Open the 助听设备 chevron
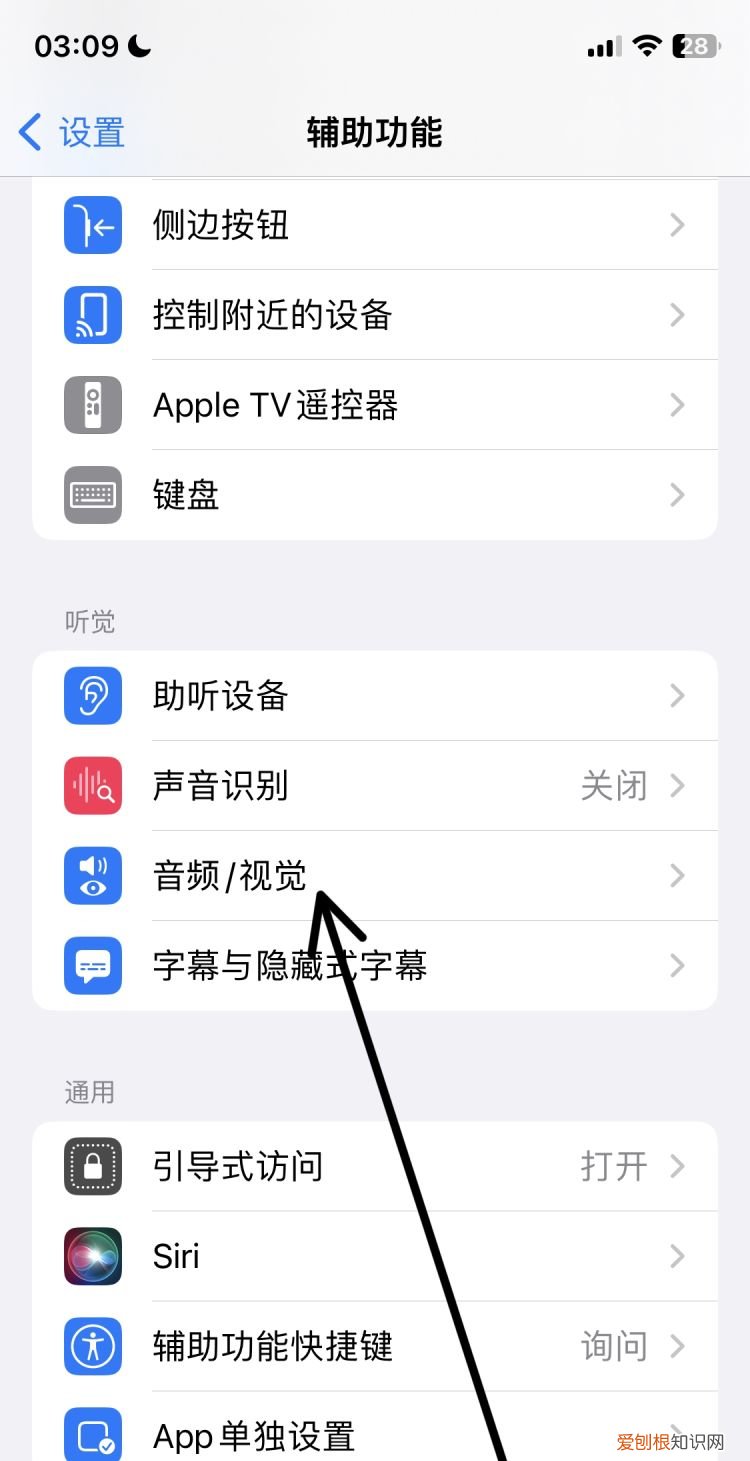This screenshot has height=1461, width=750. [679, 695]
